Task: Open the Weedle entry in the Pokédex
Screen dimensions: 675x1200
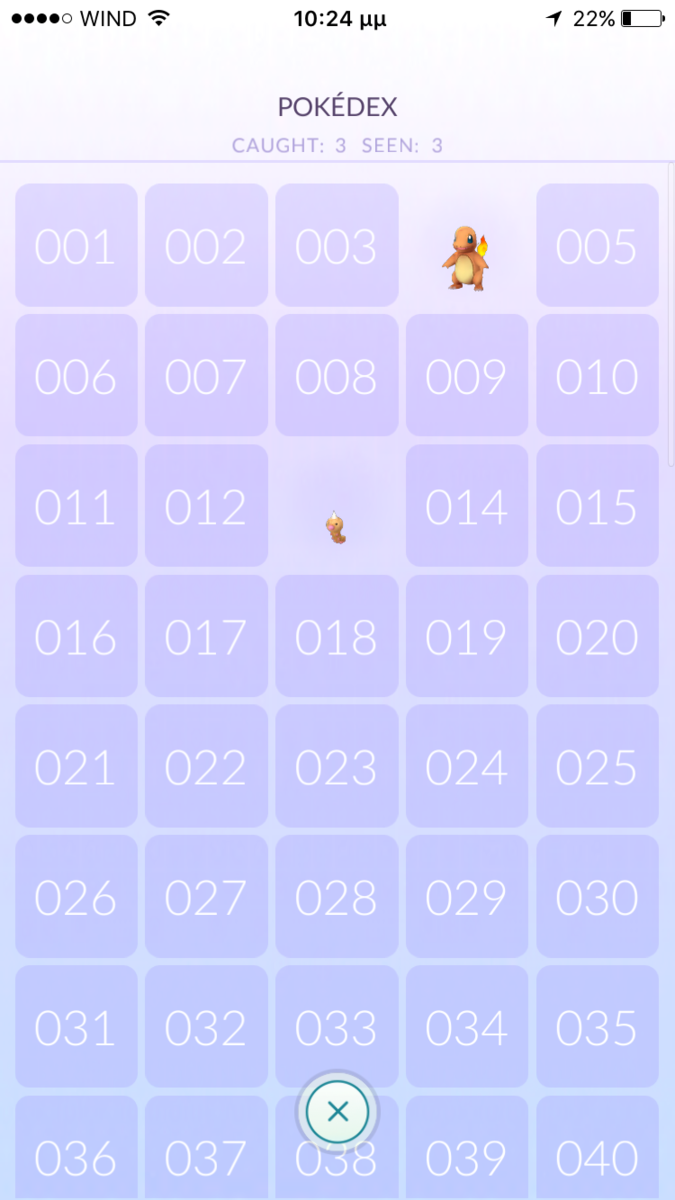Action: point(337,507)
